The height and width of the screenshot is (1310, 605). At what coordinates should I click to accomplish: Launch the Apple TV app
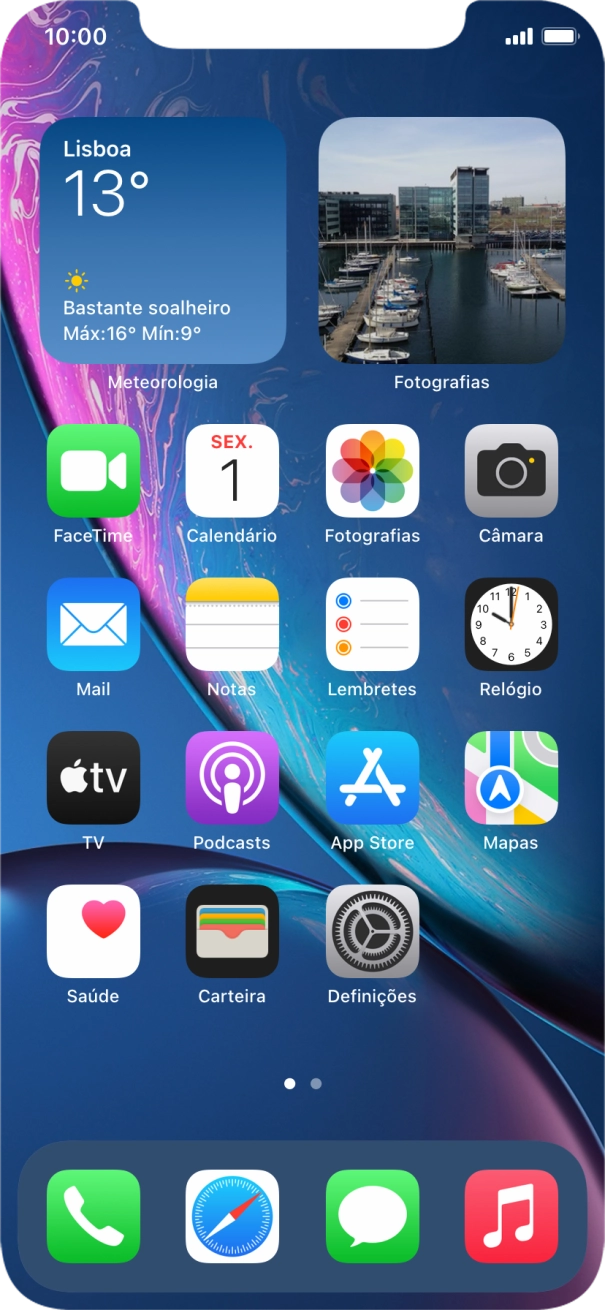pyautogui.click(x=93, y=778)
